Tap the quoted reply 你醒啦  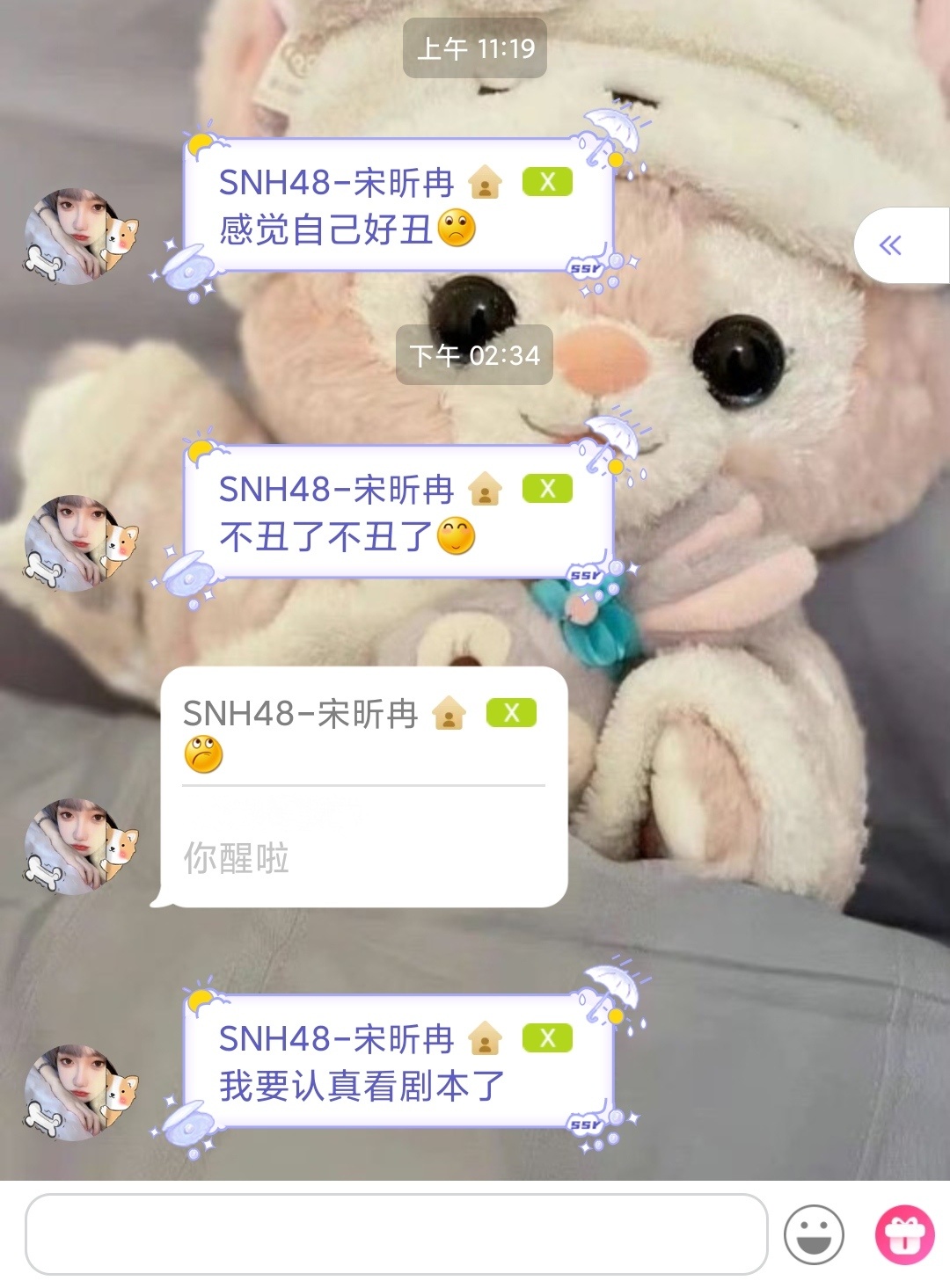pos(237,857)
